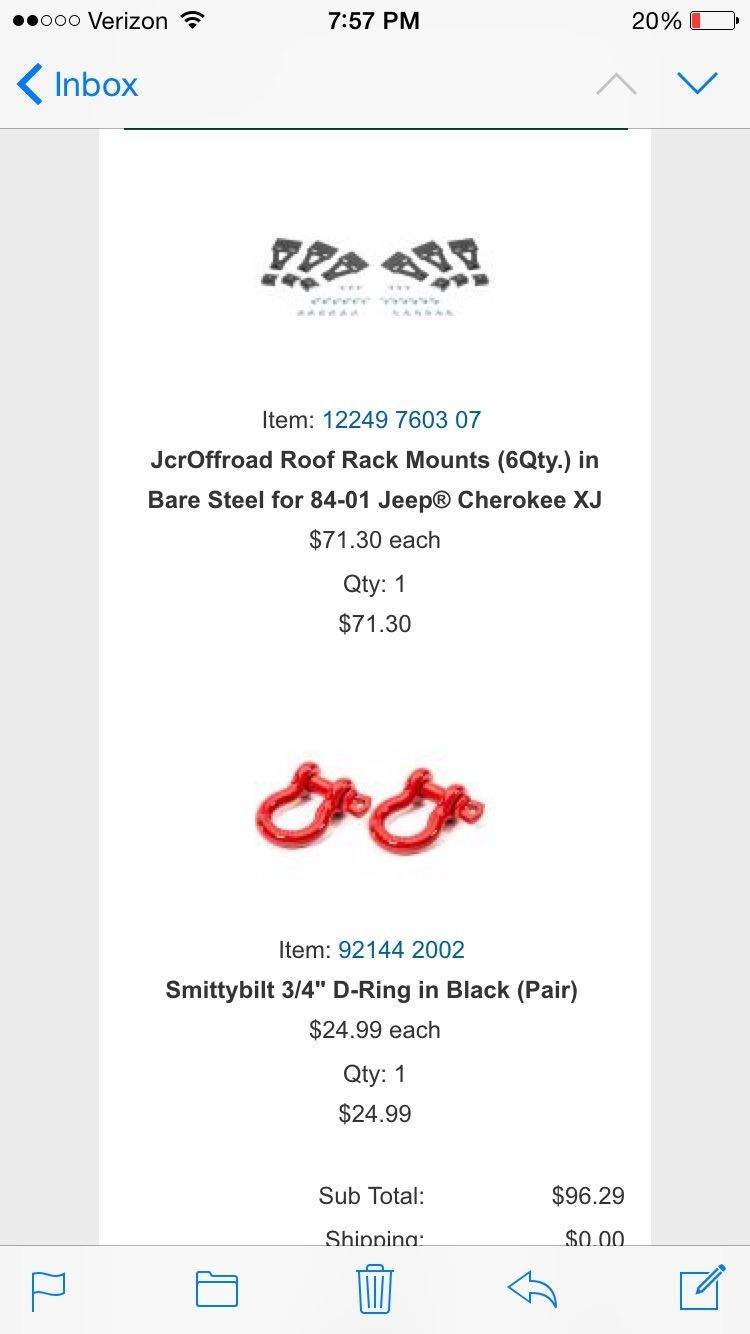750x1334 pixels.
Task: Go to the previous message with up arrow
Action: click(616, 84)
